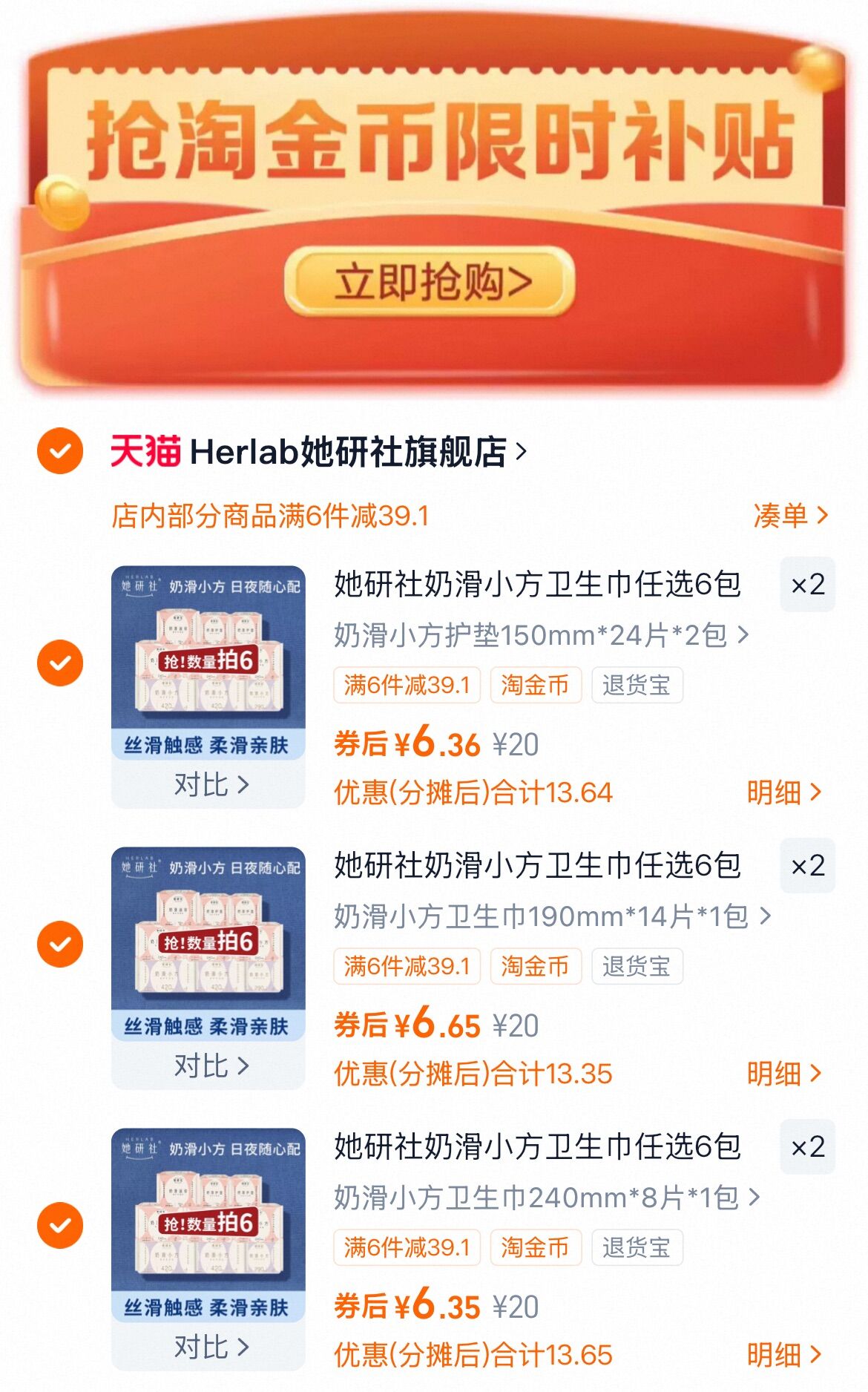This screenshot has height=1392, width=868.
Task: Tap the 立即抢购 banner button
Action: tap(430, 282)
